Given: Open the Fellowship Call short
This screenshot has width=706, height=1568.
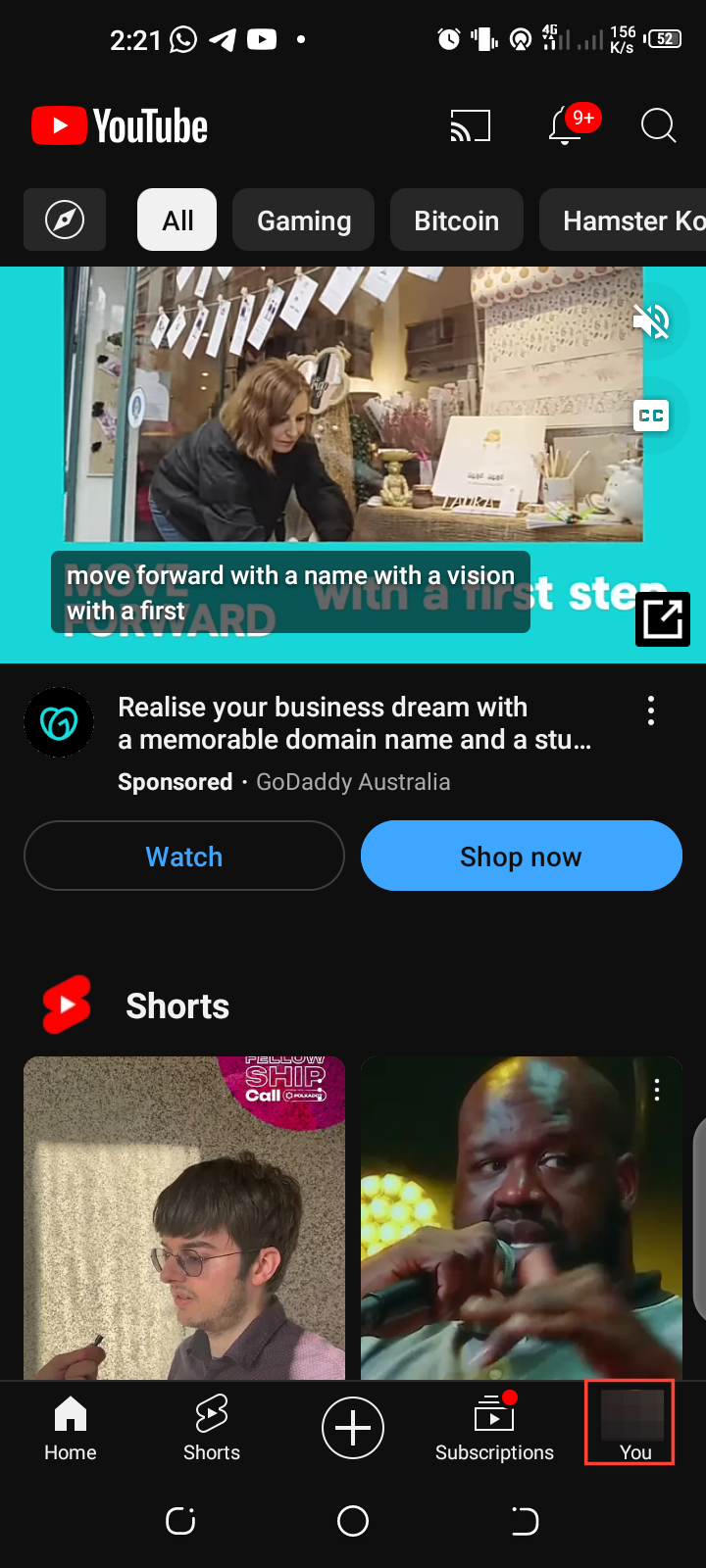Looking at the screenshot, I should click(x=184, y=1217).
